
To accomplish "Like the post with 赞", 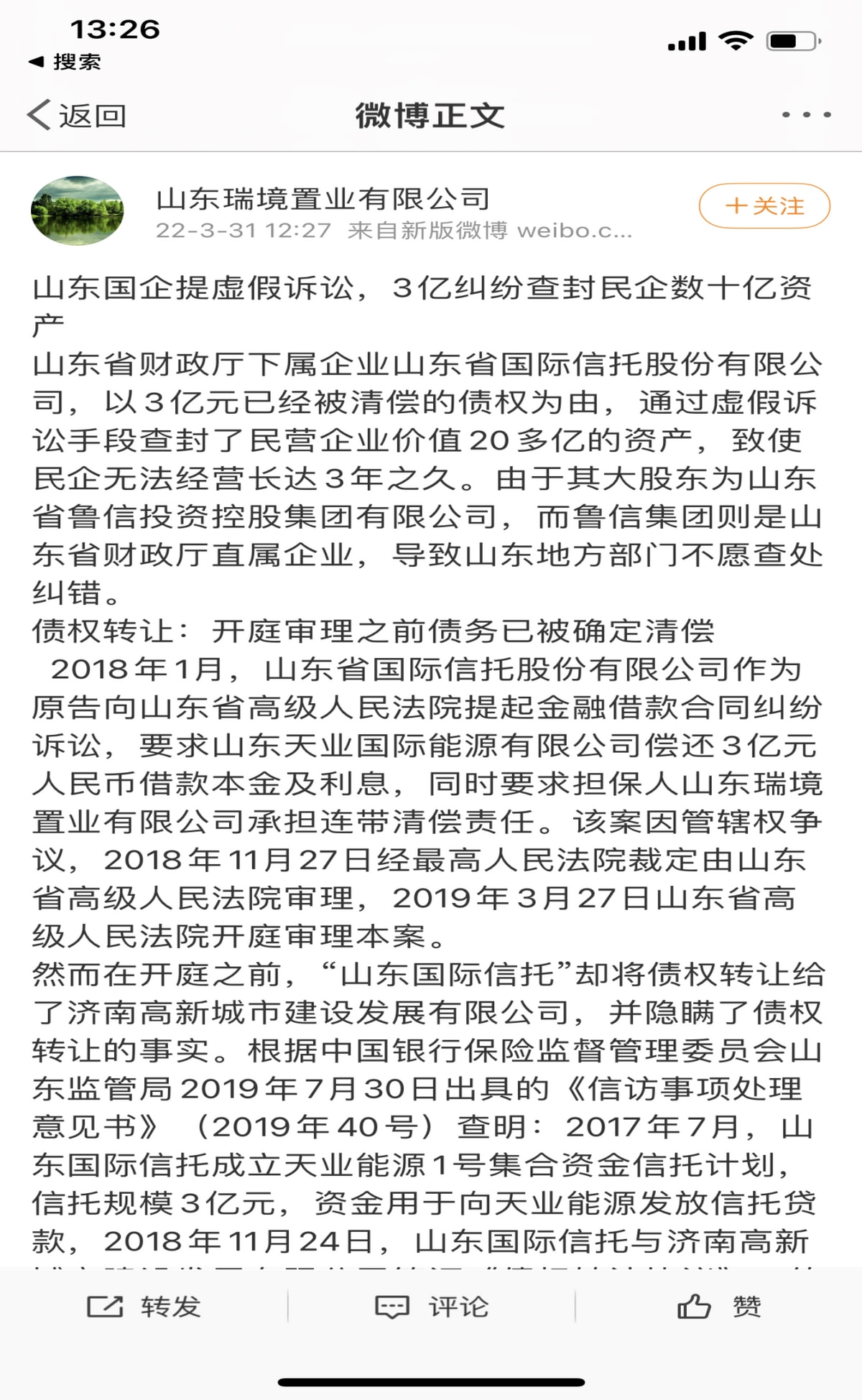I will point(719,1307).
